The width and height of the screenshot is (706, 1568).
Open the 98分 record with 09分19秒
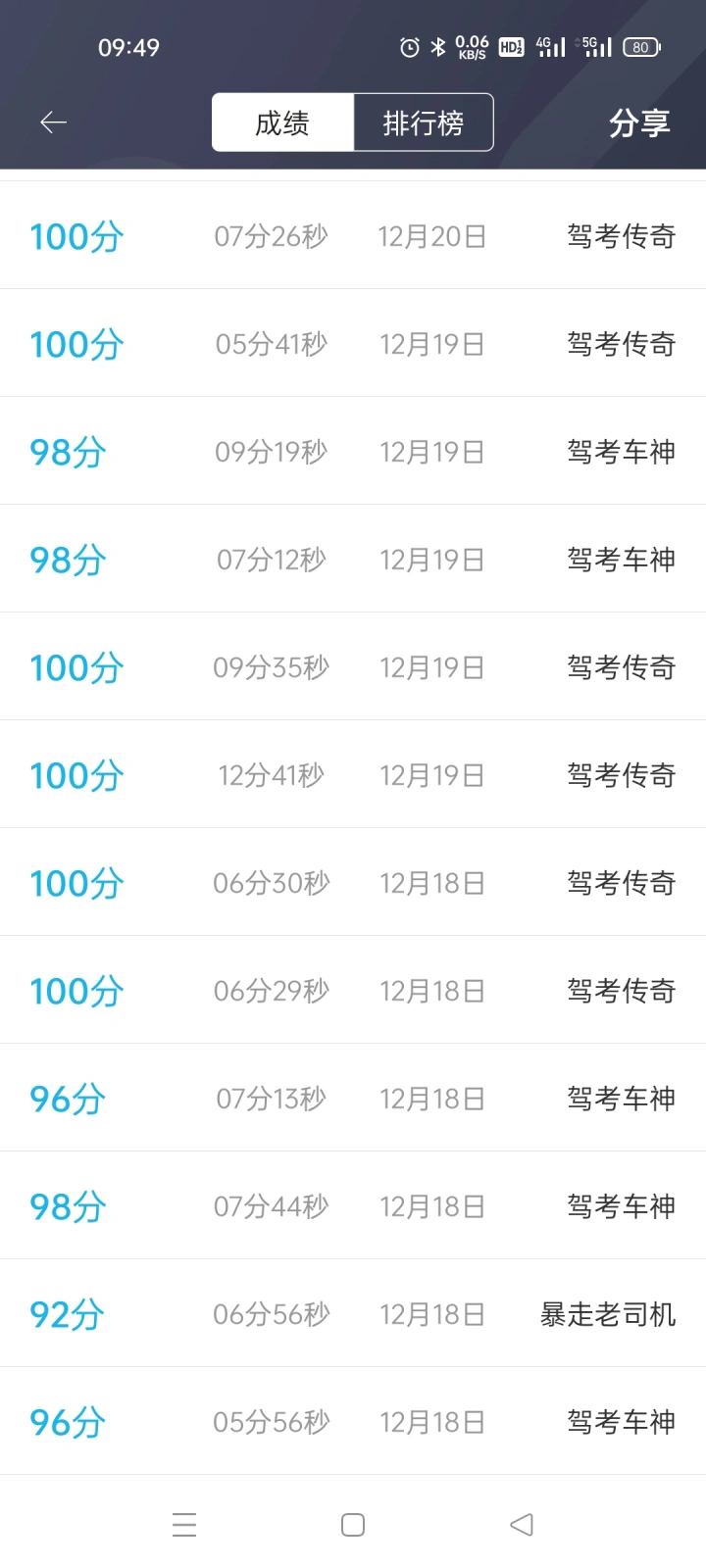click(353, 451)
